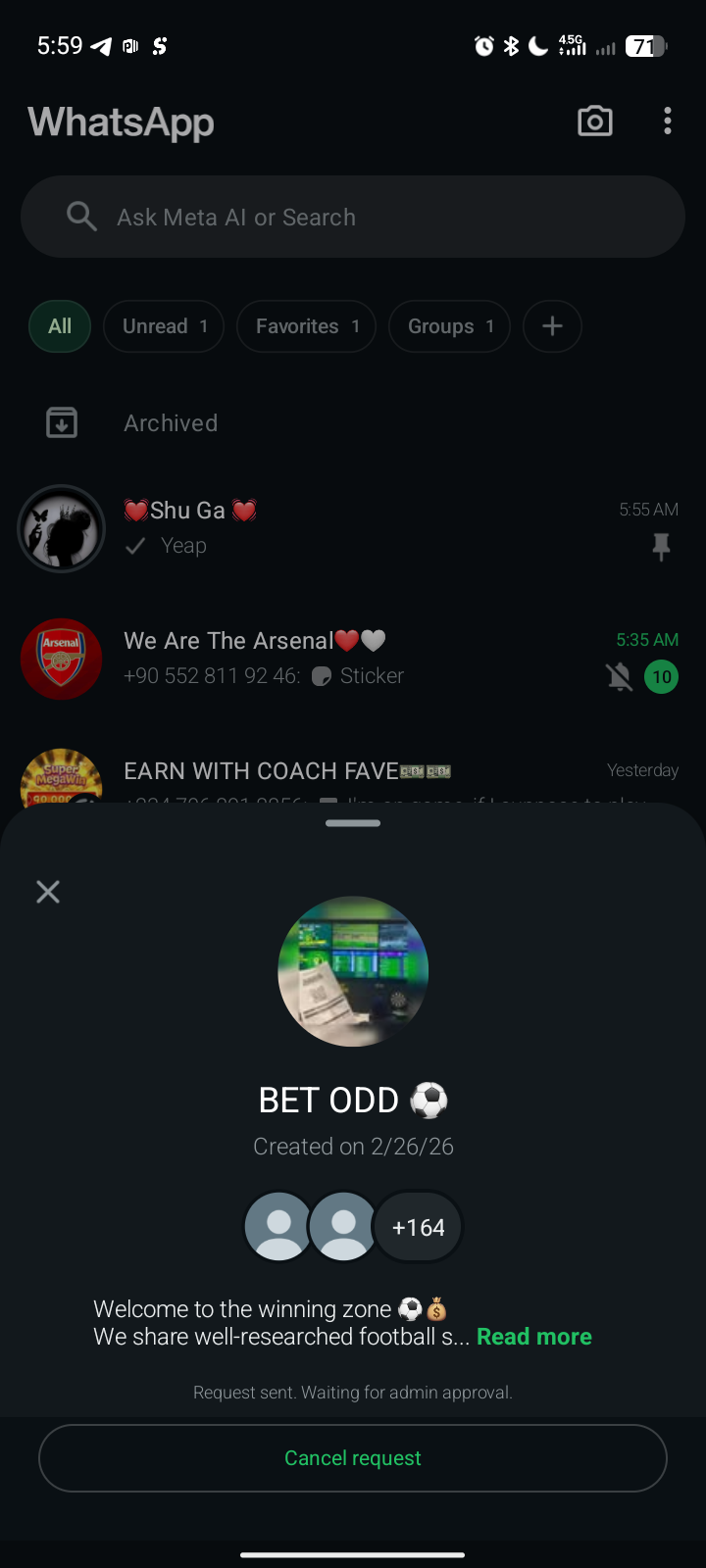
Task: Open the three-dot overflow menu
Action: [668, 122]
